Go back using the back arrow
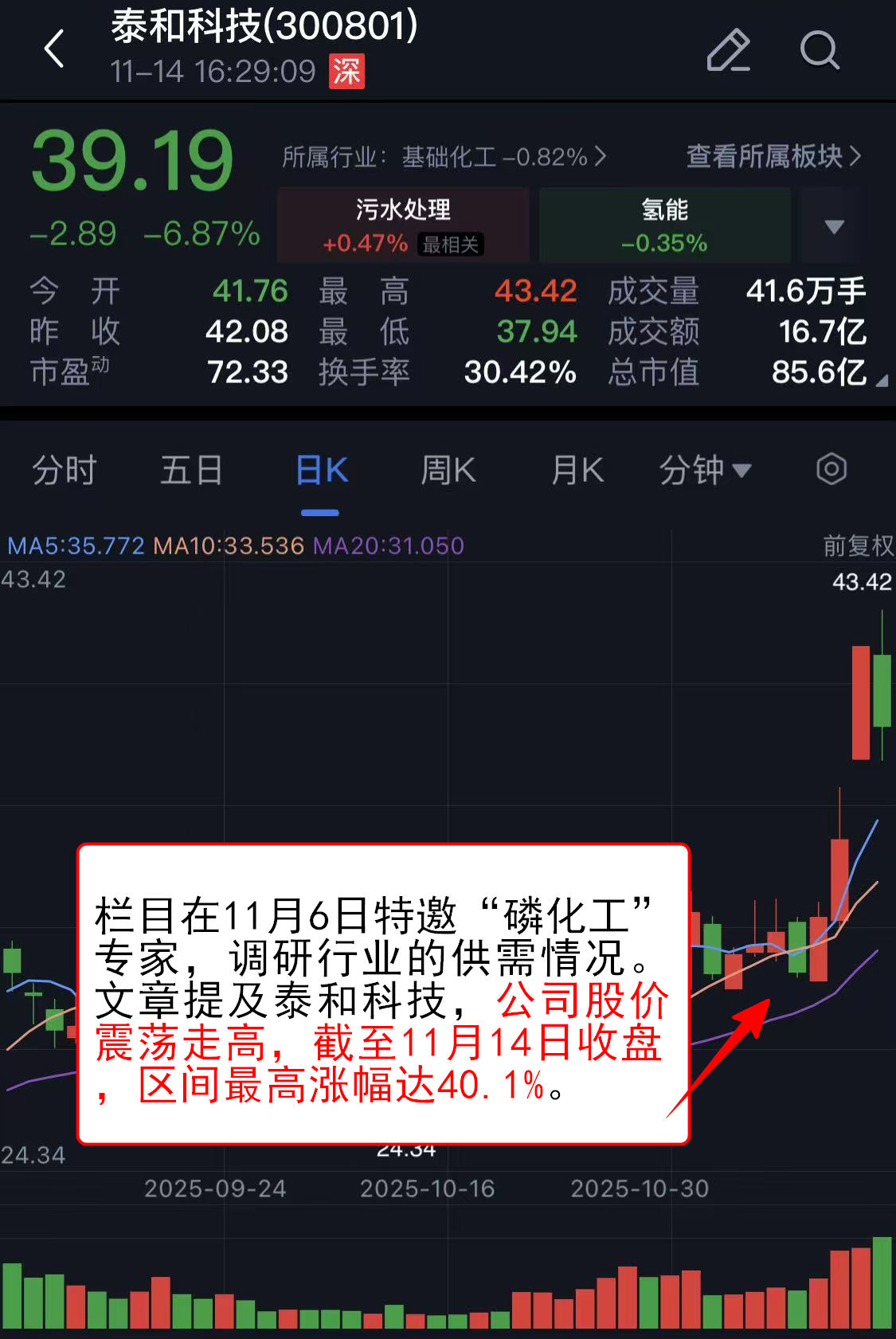 (54, 49)
